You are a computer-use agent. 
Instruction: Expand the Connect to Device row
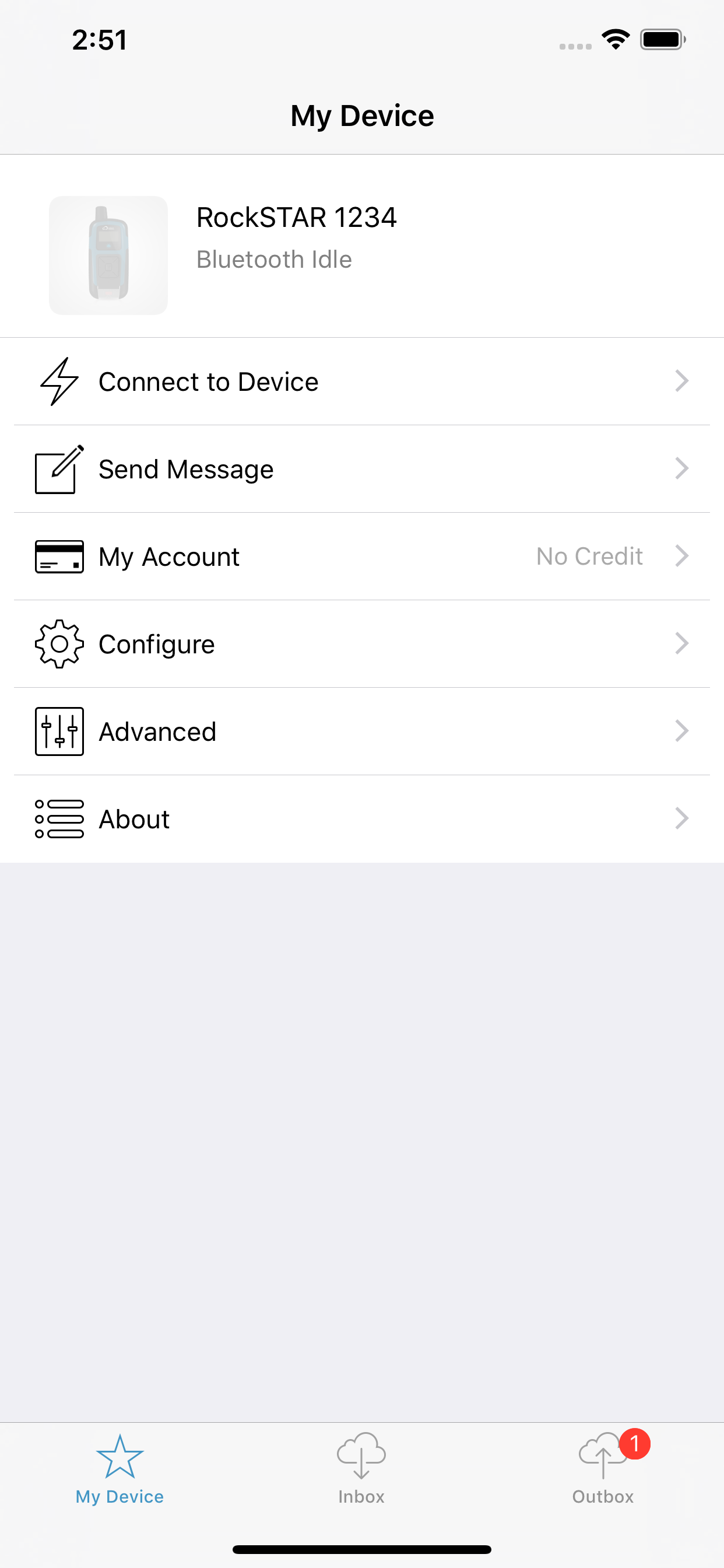(681, 381)
